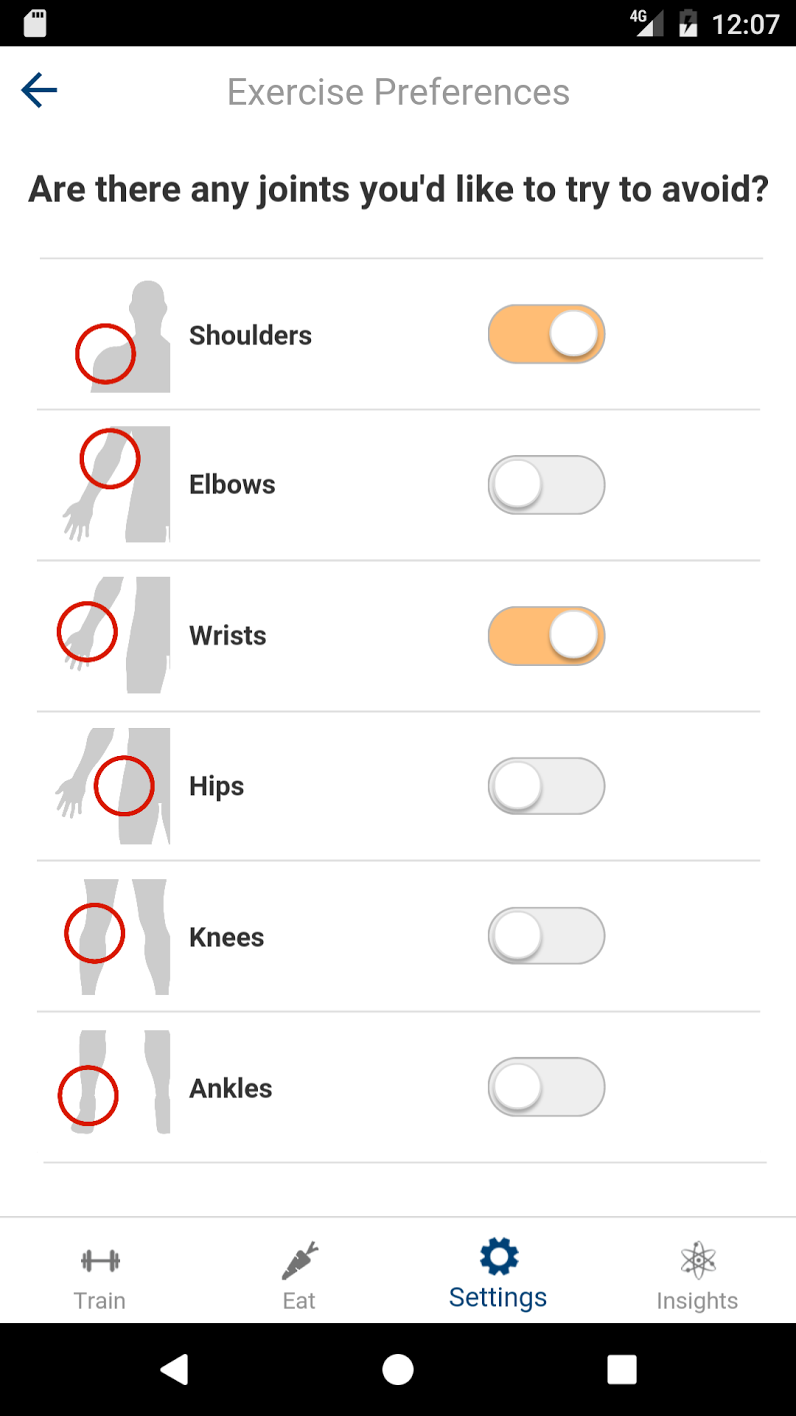Viewport: 796px width, 1416px height.
Task: Select the Settings tab
Action: coord(498,1274)
